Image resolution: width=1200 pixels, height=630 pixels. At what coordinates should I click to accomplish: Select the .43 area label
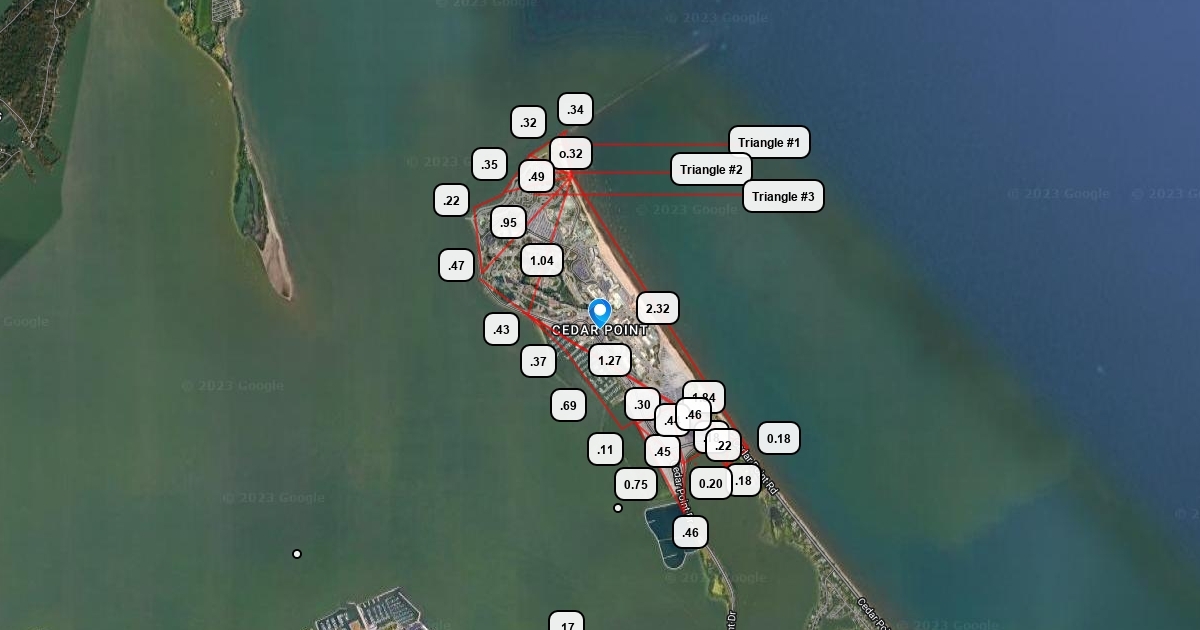coord(501,329)
